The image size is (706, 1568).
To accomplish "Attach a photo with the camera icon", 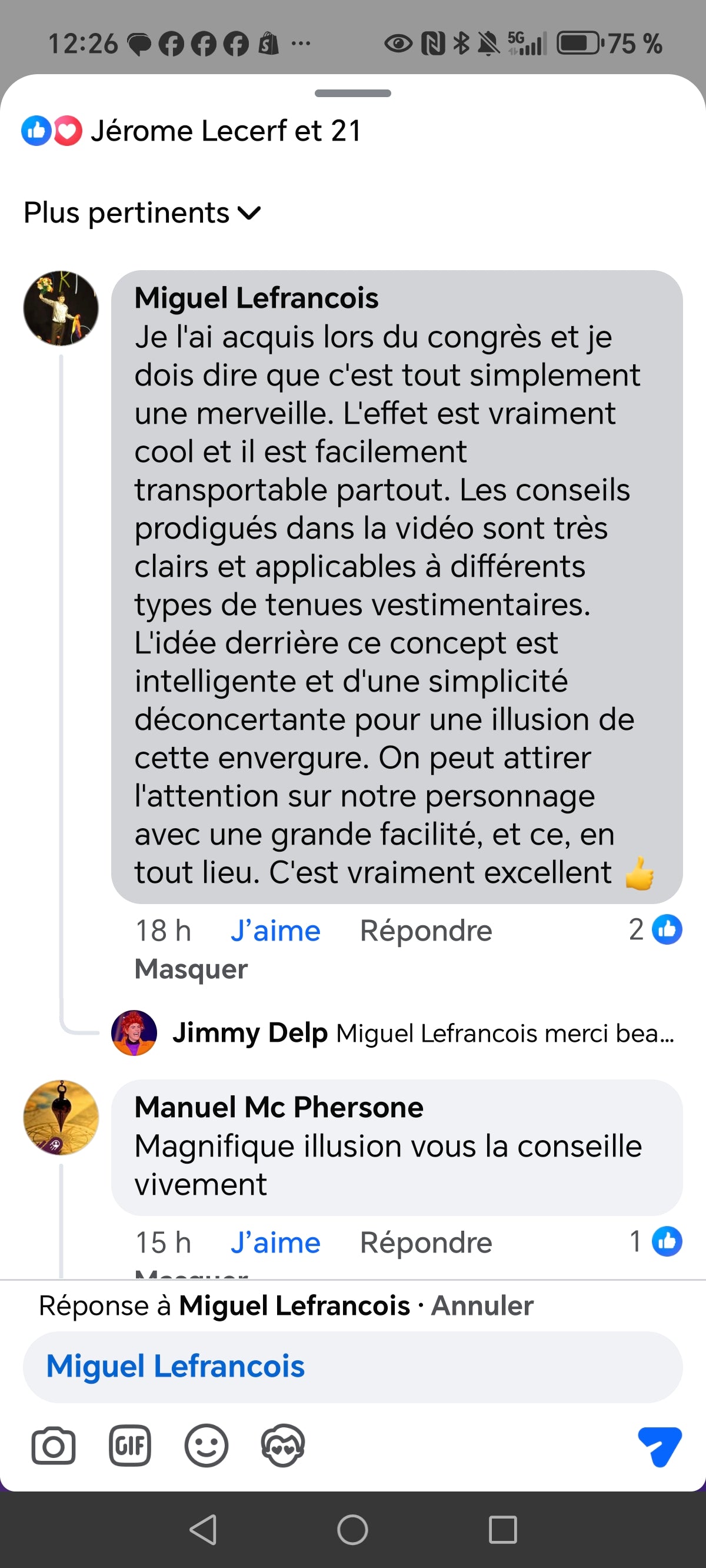I will click(x=54, y=1446).
